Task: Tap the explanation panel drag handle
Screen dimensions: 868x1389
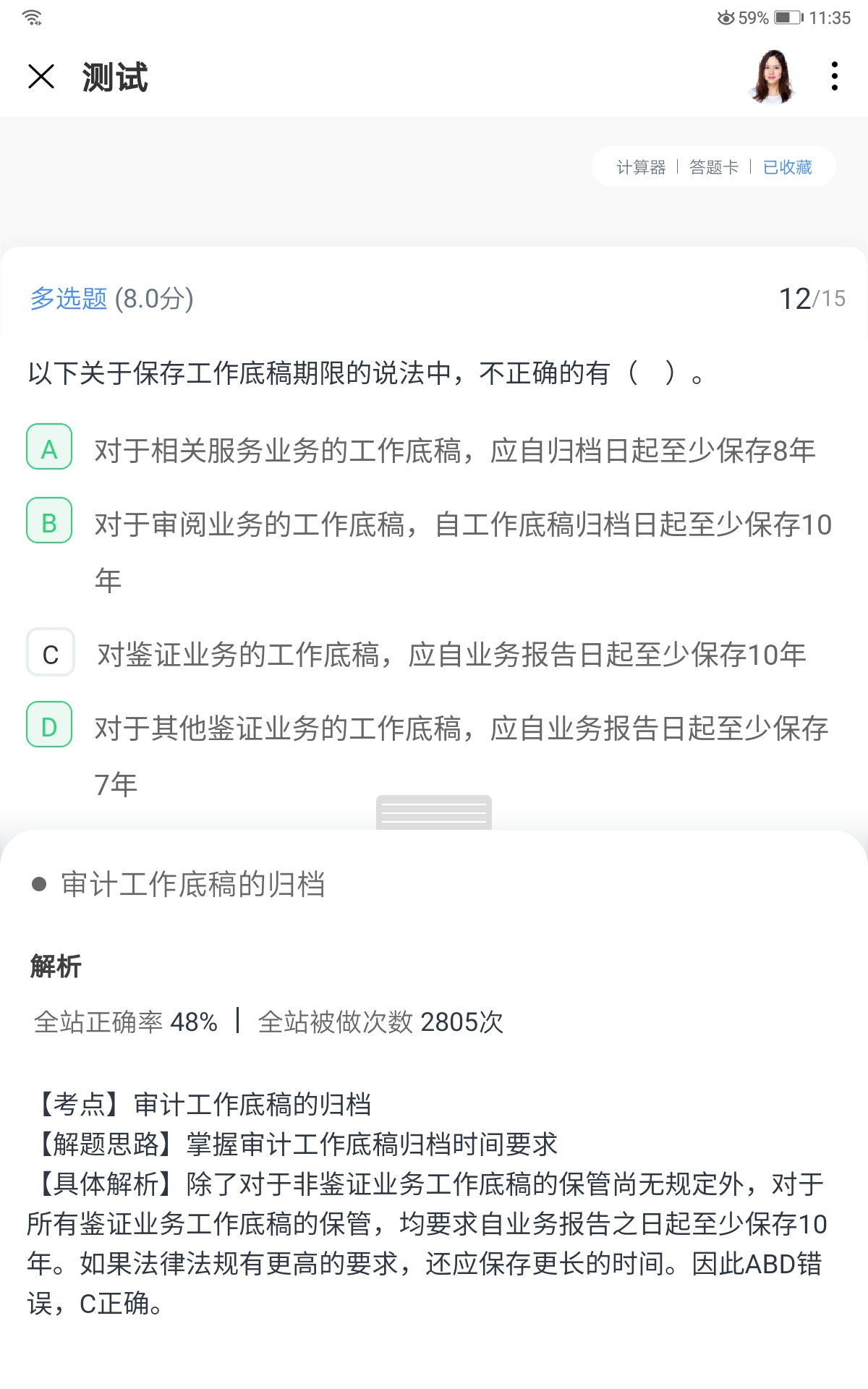Action: point(434,812)
